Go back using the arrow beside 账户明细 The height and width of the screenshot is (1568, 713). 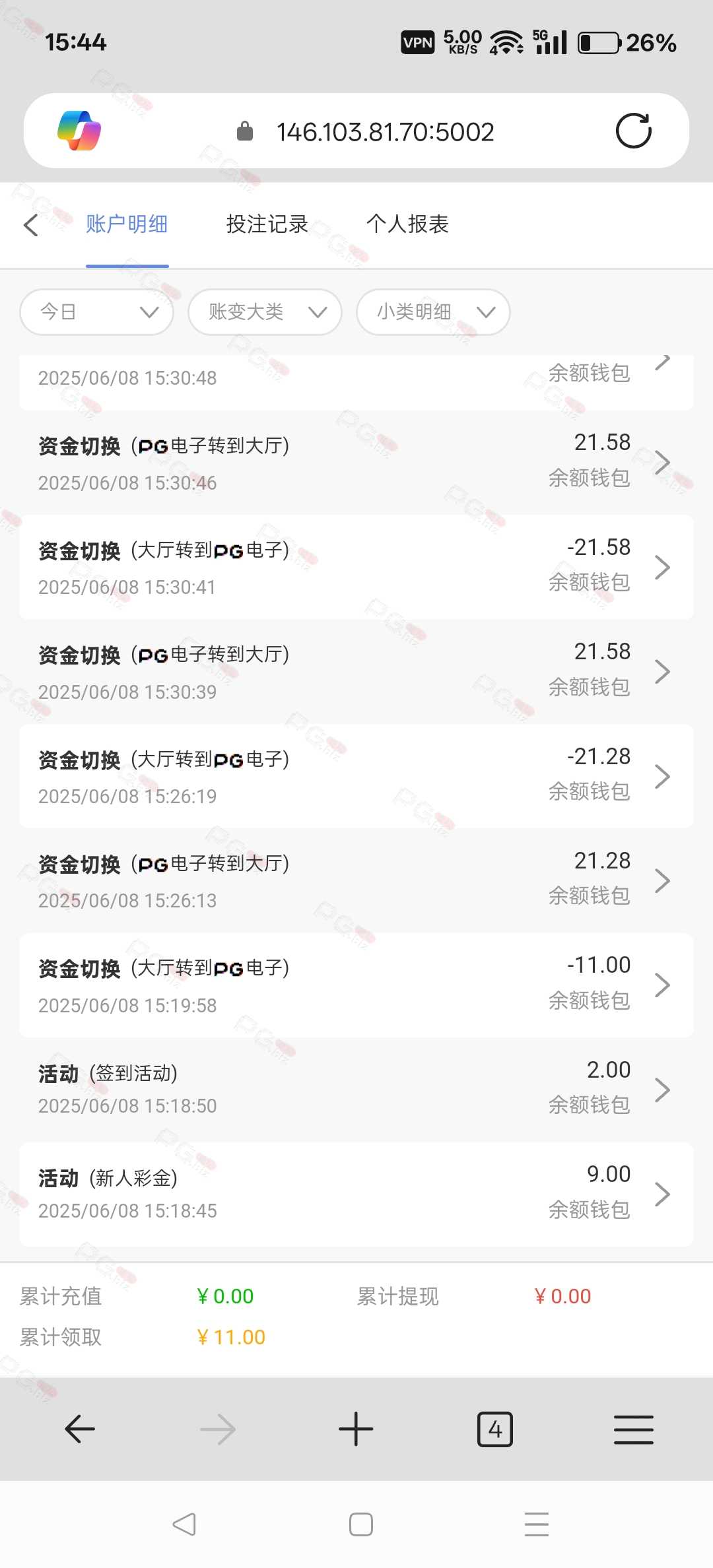pos(31,225)
